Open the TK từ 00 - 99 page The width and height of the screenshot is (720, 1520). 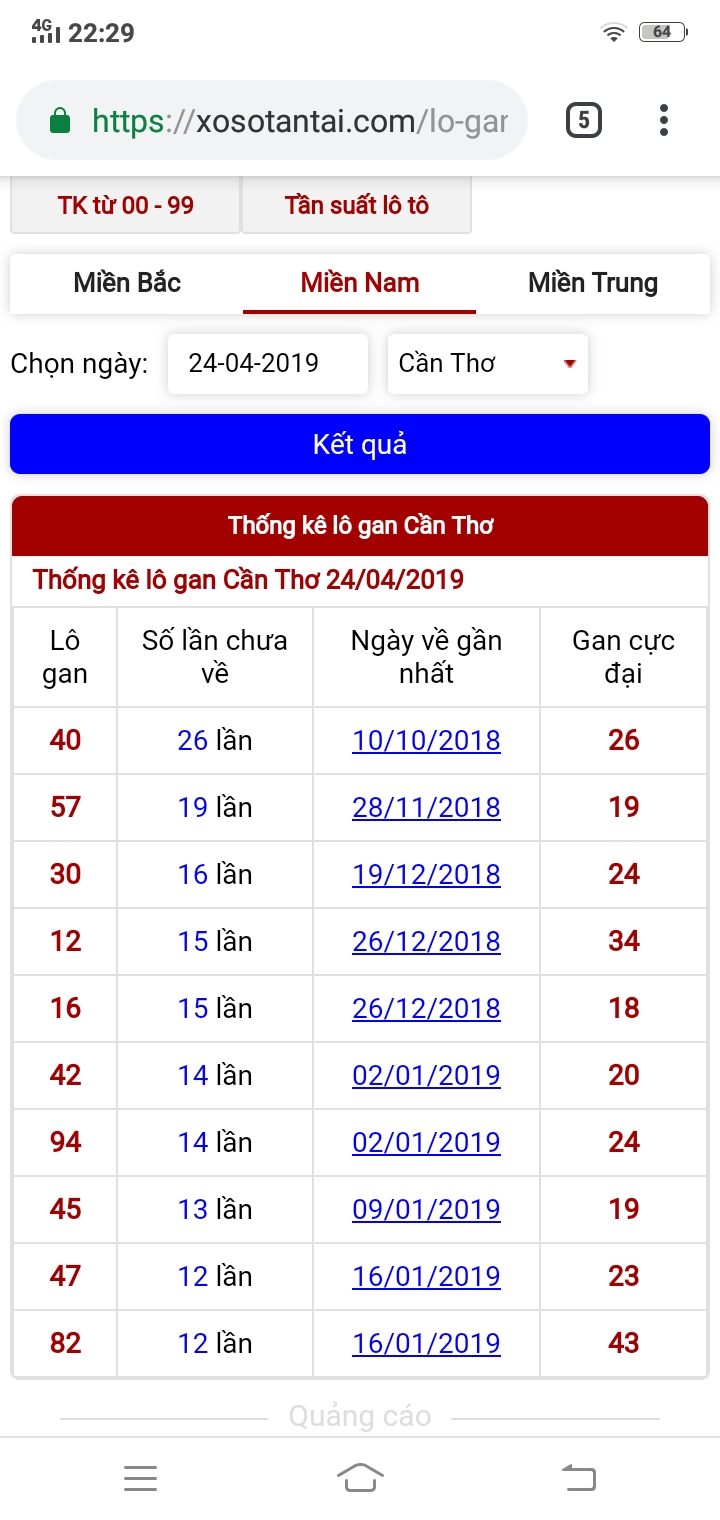tap(126, 206)
